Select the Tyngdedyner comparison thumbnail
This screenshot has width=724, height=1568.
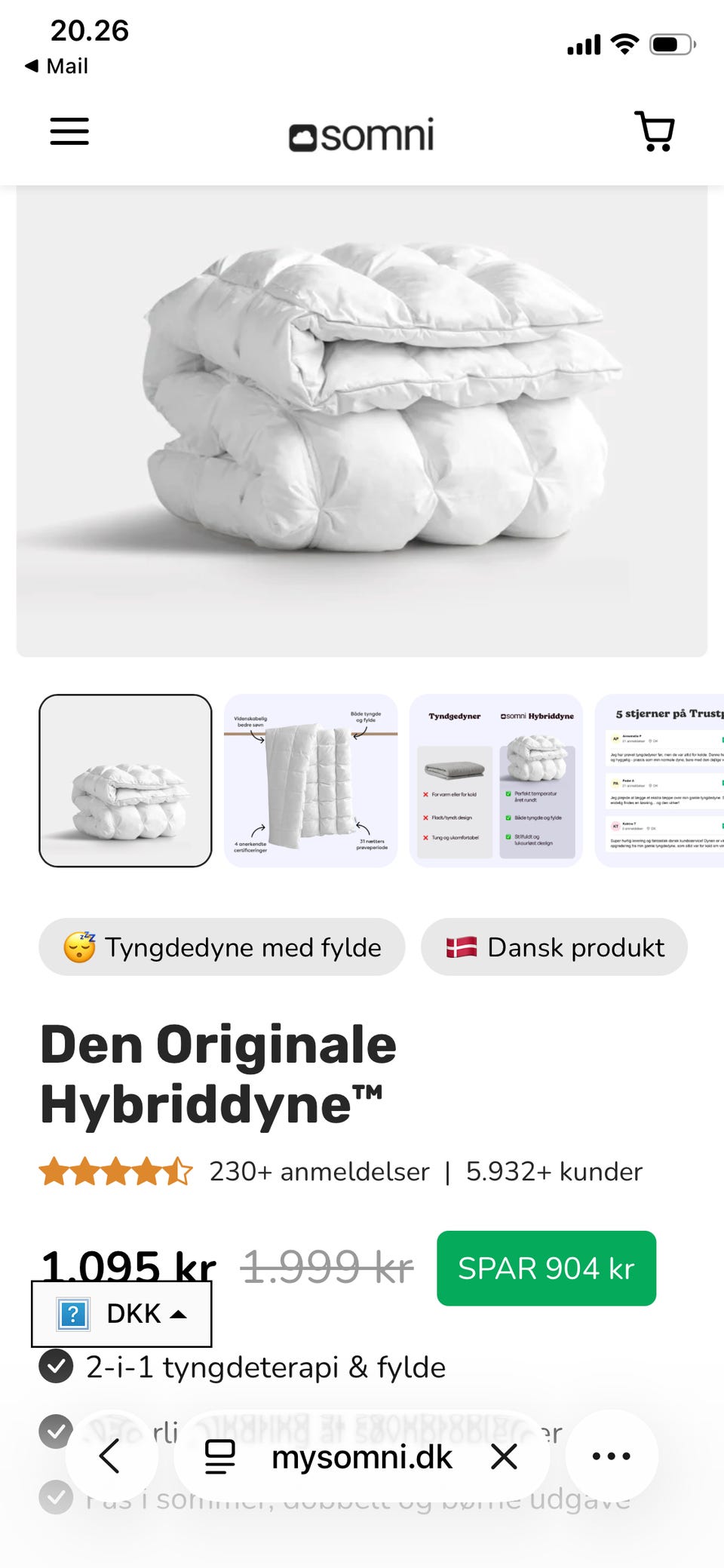click(495, 781)
